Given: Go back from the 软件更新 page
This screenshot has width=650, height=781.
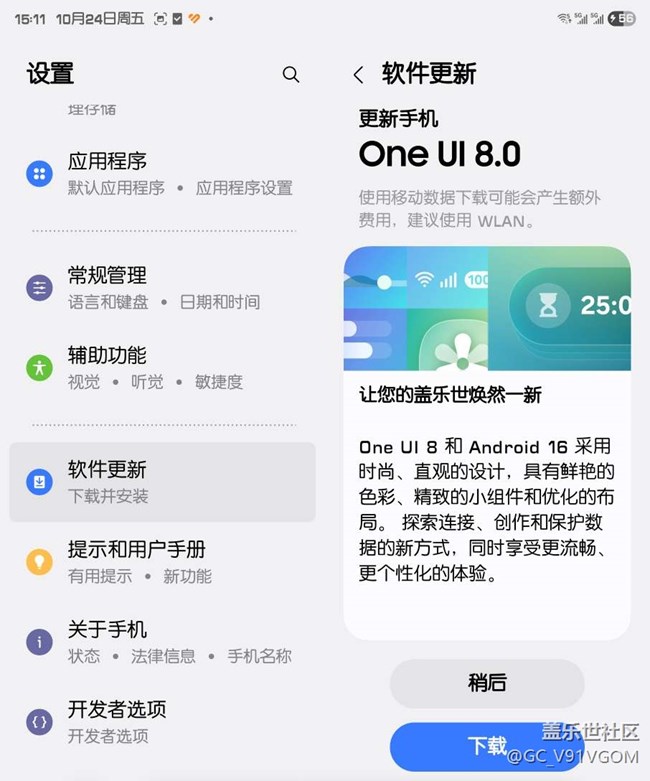Looking at the screenshot, I should pos(359,75).
